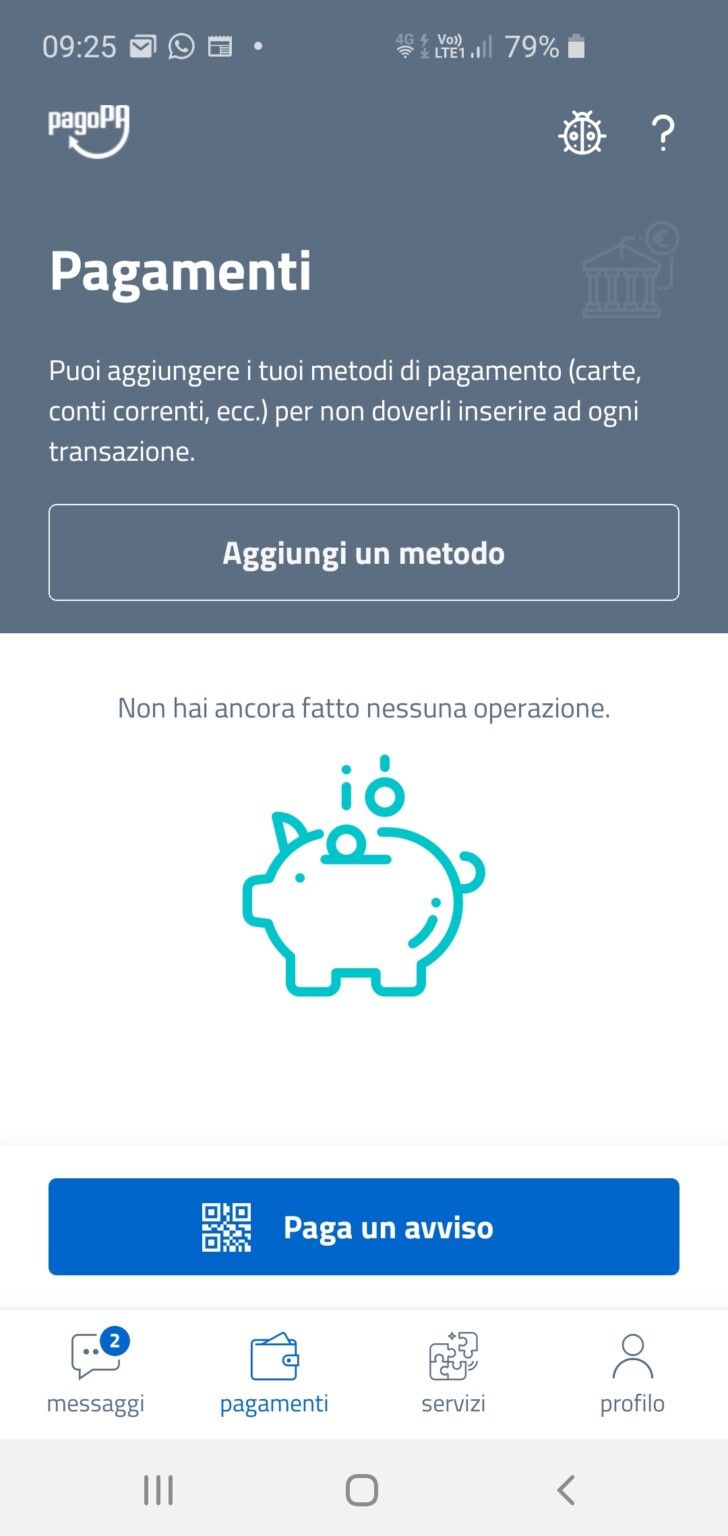The image size is (728, 1536).
Task: Tap the pagoPA logo
Action: point(90,131)
